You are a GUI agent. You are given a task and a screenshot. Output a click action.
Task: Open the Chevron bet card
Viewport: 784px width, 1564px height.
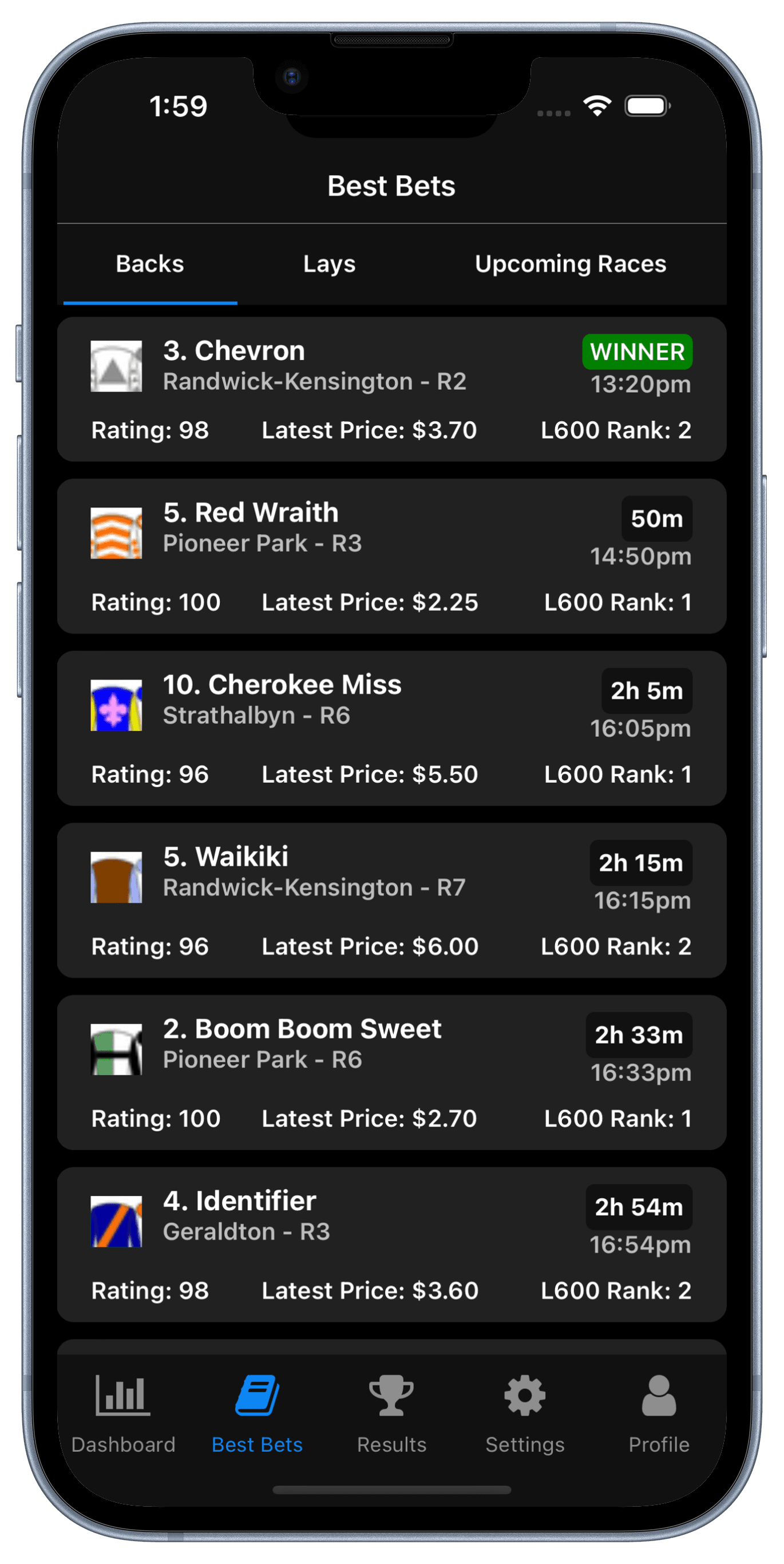(391, 389)
